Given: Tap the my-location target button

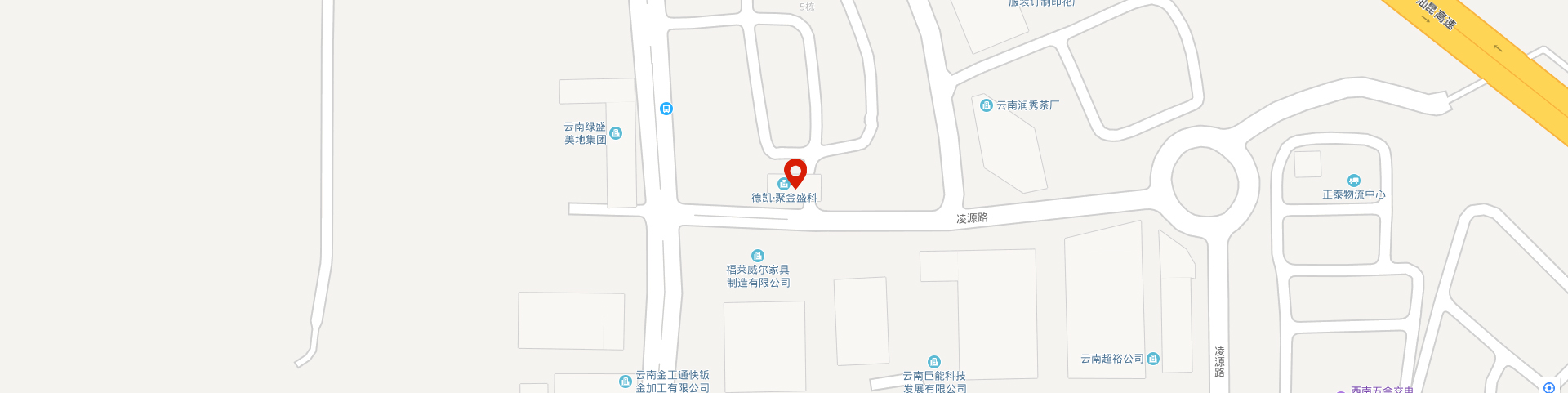Looking at the screenshot, I should pos(1548,387).
